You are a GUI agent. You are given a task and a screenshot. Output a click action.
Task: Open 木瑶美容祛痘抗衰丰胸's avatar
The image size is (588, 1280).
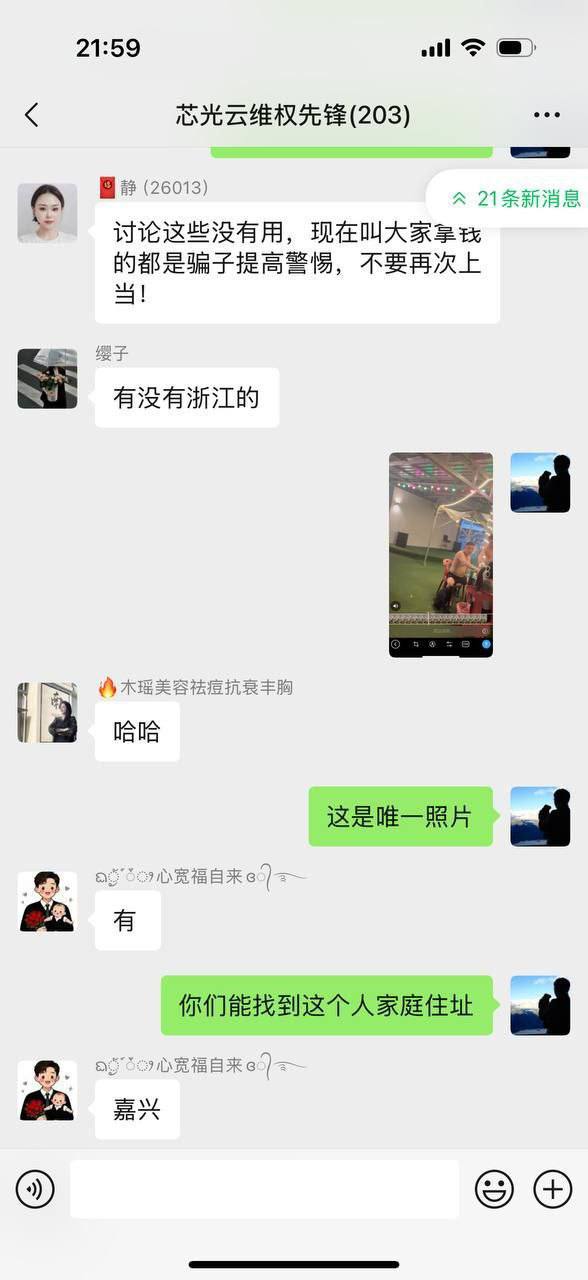point(47,713)
